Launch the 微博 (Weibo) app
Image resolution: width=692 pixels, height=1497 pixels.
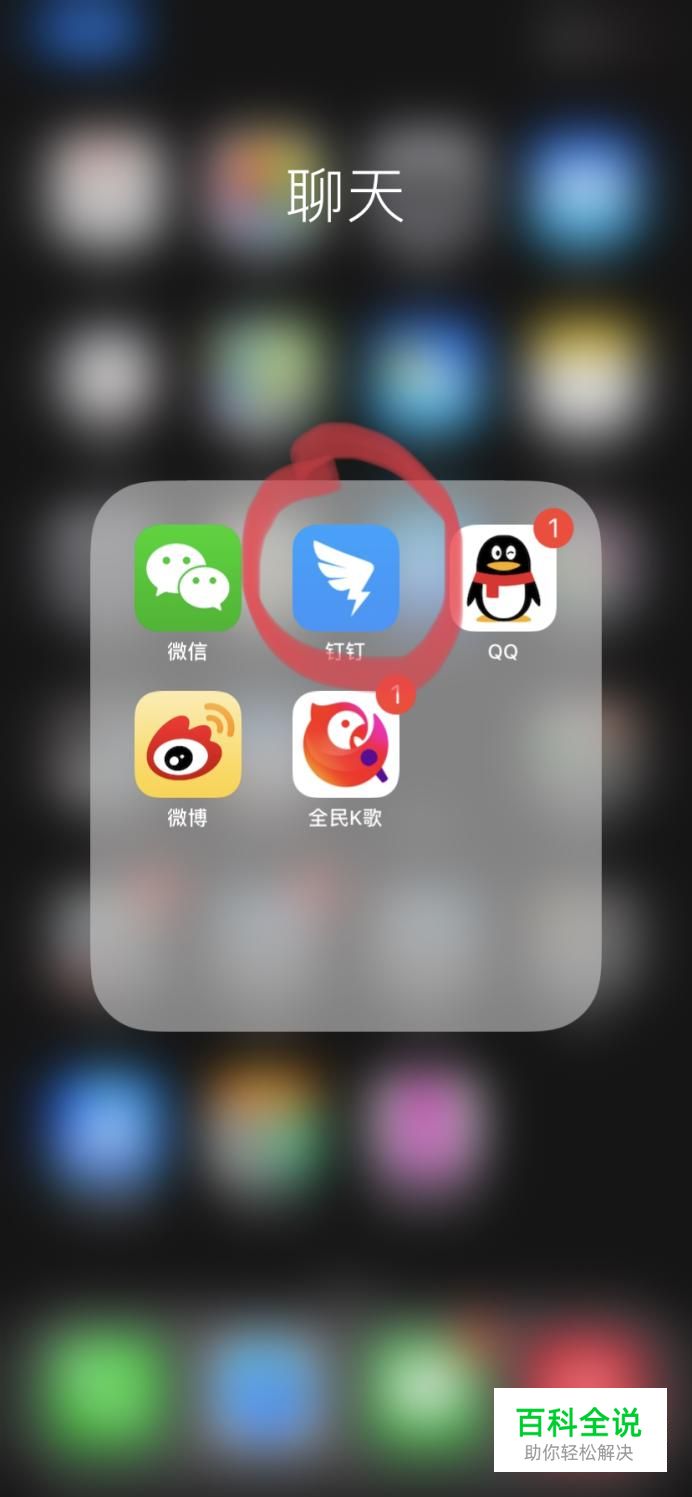[188, 744]
